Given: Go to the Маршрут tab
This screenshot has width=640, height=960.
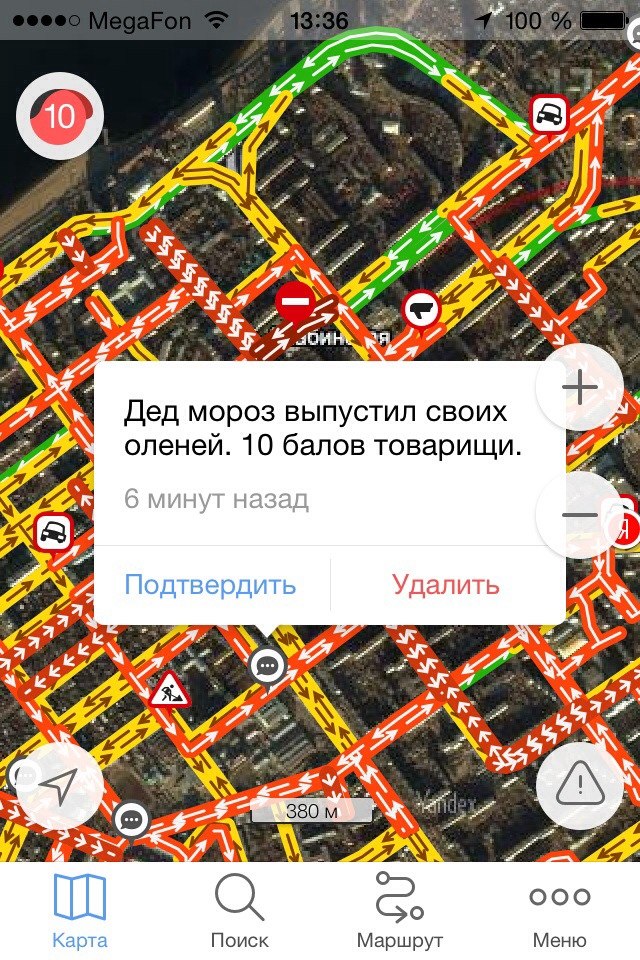Looking at the screenshot, I should 399,910.
